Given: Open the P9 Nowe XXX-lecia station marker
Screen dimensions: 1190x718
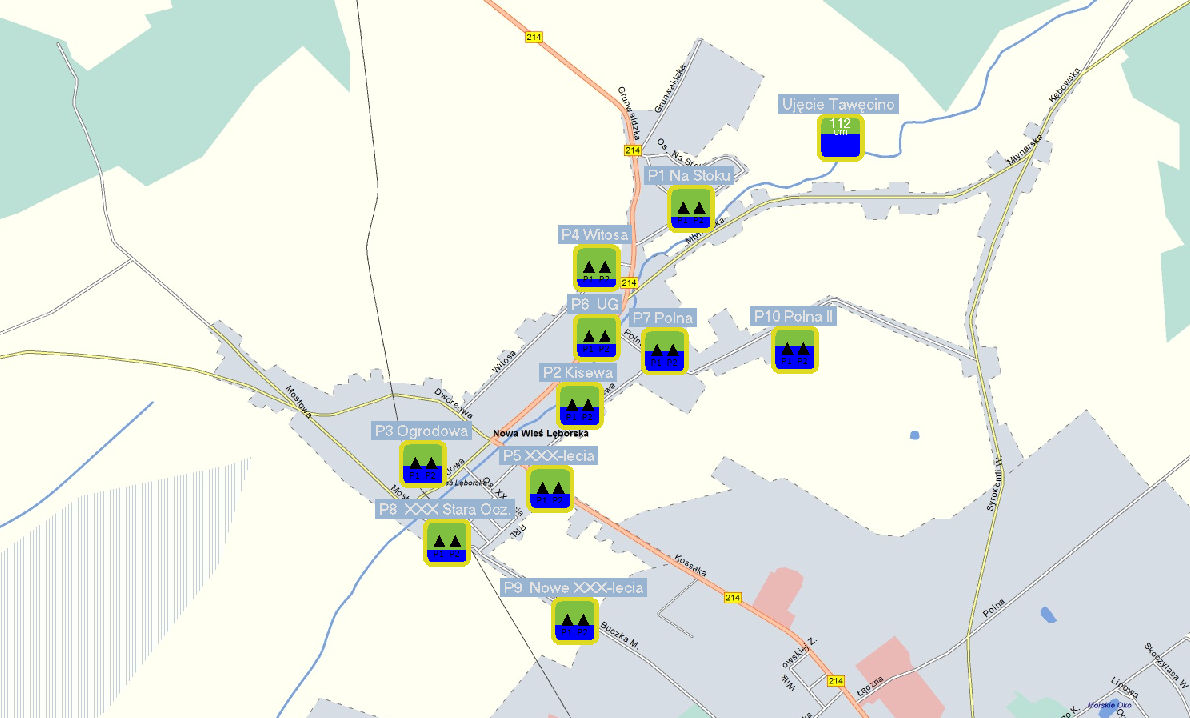Looking at the screenshot, I should 575,620.
